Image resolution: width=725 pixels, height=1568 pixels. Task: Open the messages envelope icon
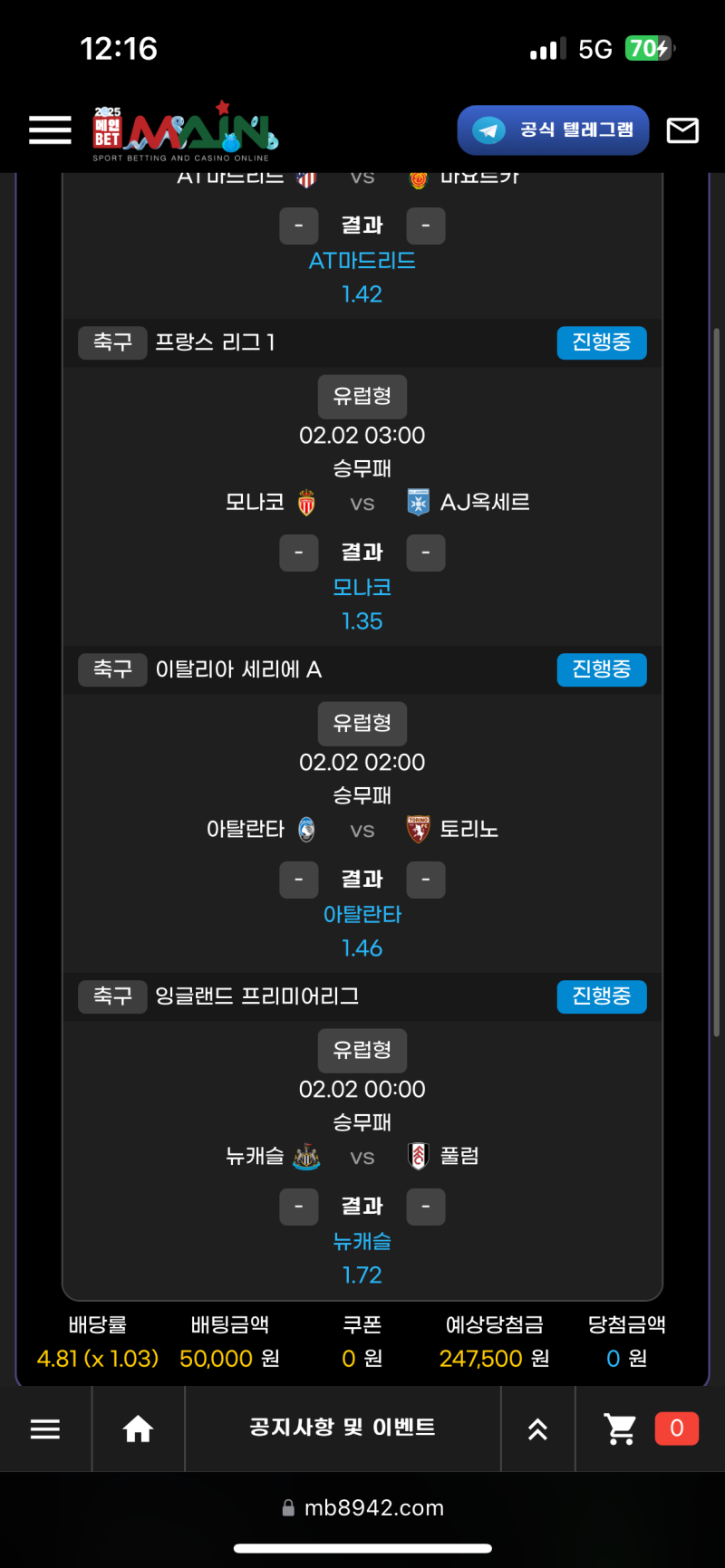click(x=682, y=130)
